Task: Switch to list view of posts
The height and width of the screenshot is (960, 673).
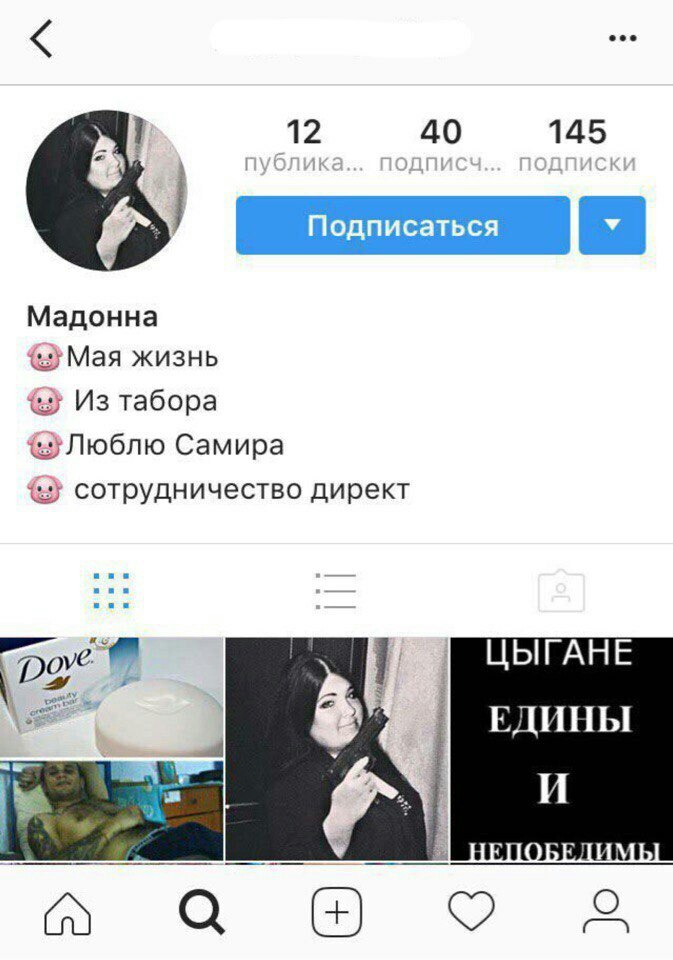Action: point(335,590)
